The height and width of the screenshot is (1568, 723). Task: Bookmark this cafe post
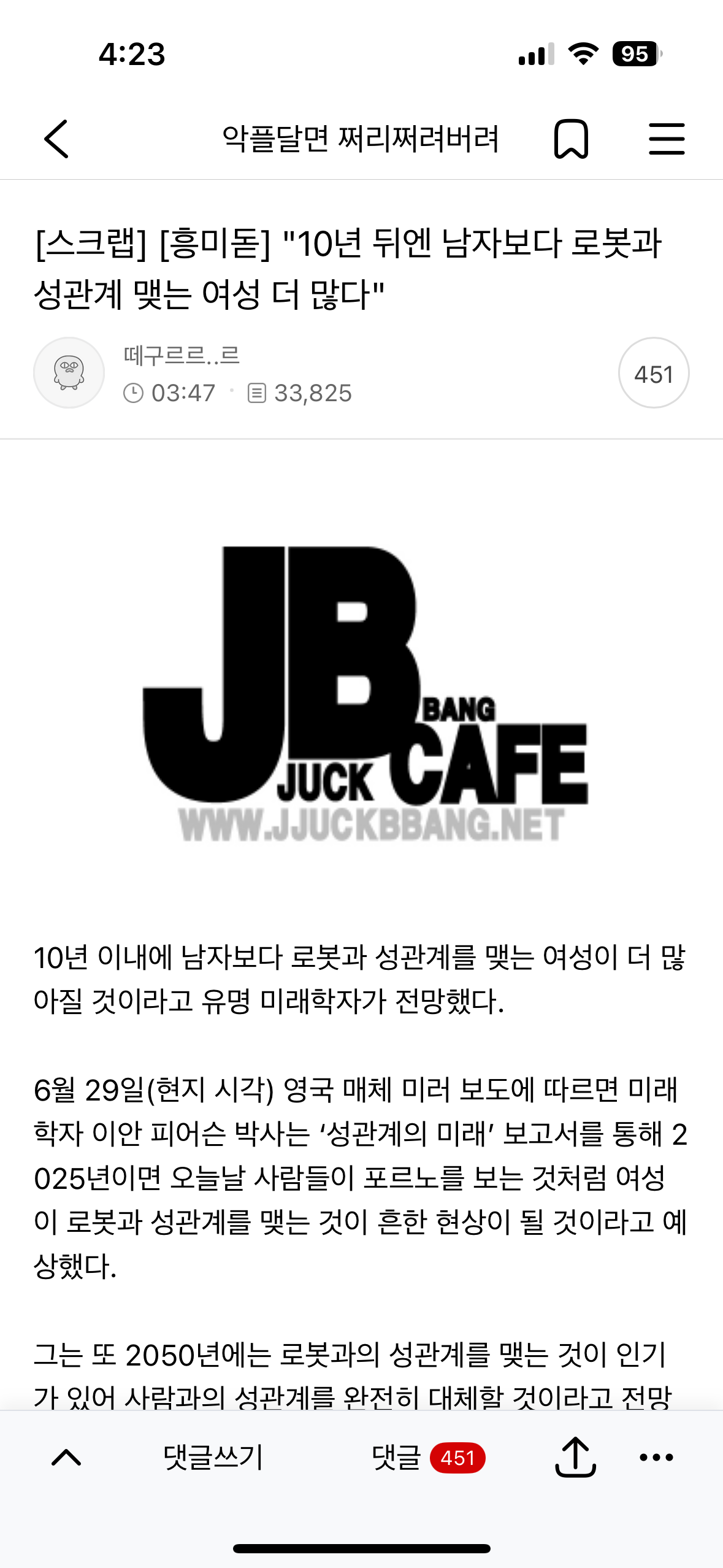coord(571,139)
